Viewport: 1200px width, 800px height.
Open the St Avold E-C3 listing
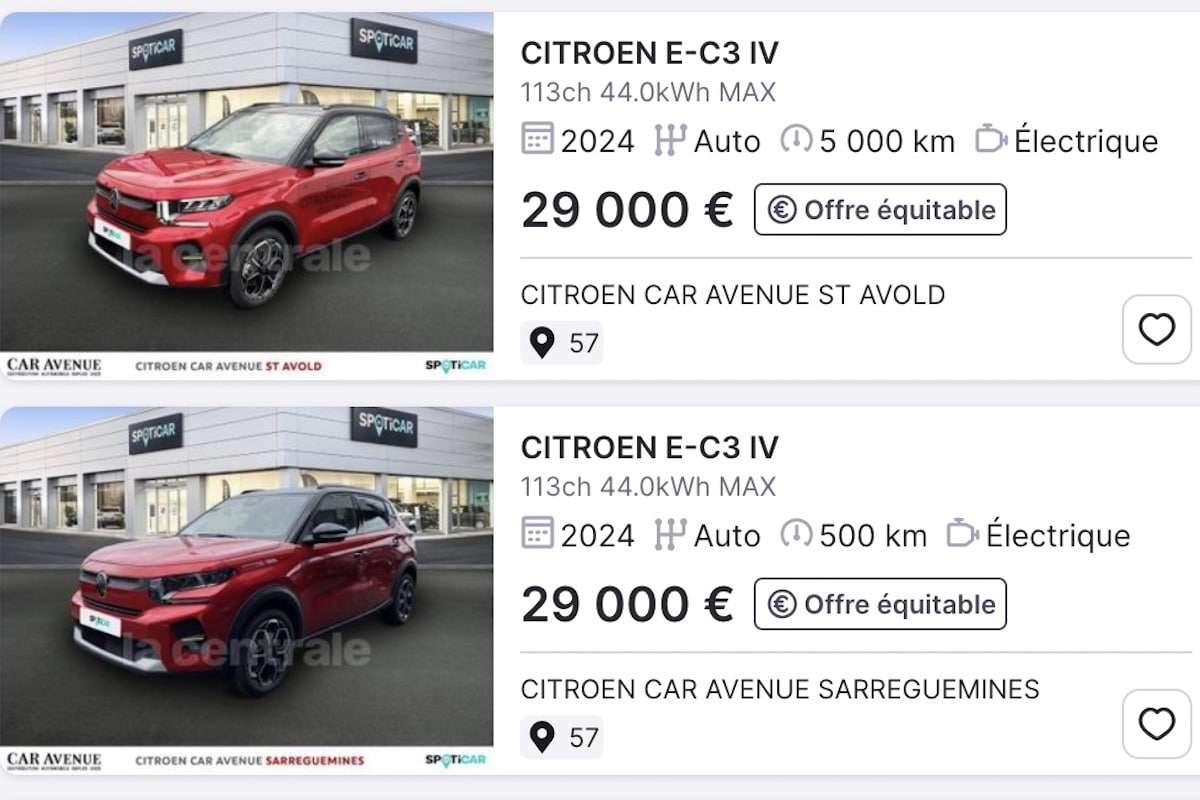point(649,53)
